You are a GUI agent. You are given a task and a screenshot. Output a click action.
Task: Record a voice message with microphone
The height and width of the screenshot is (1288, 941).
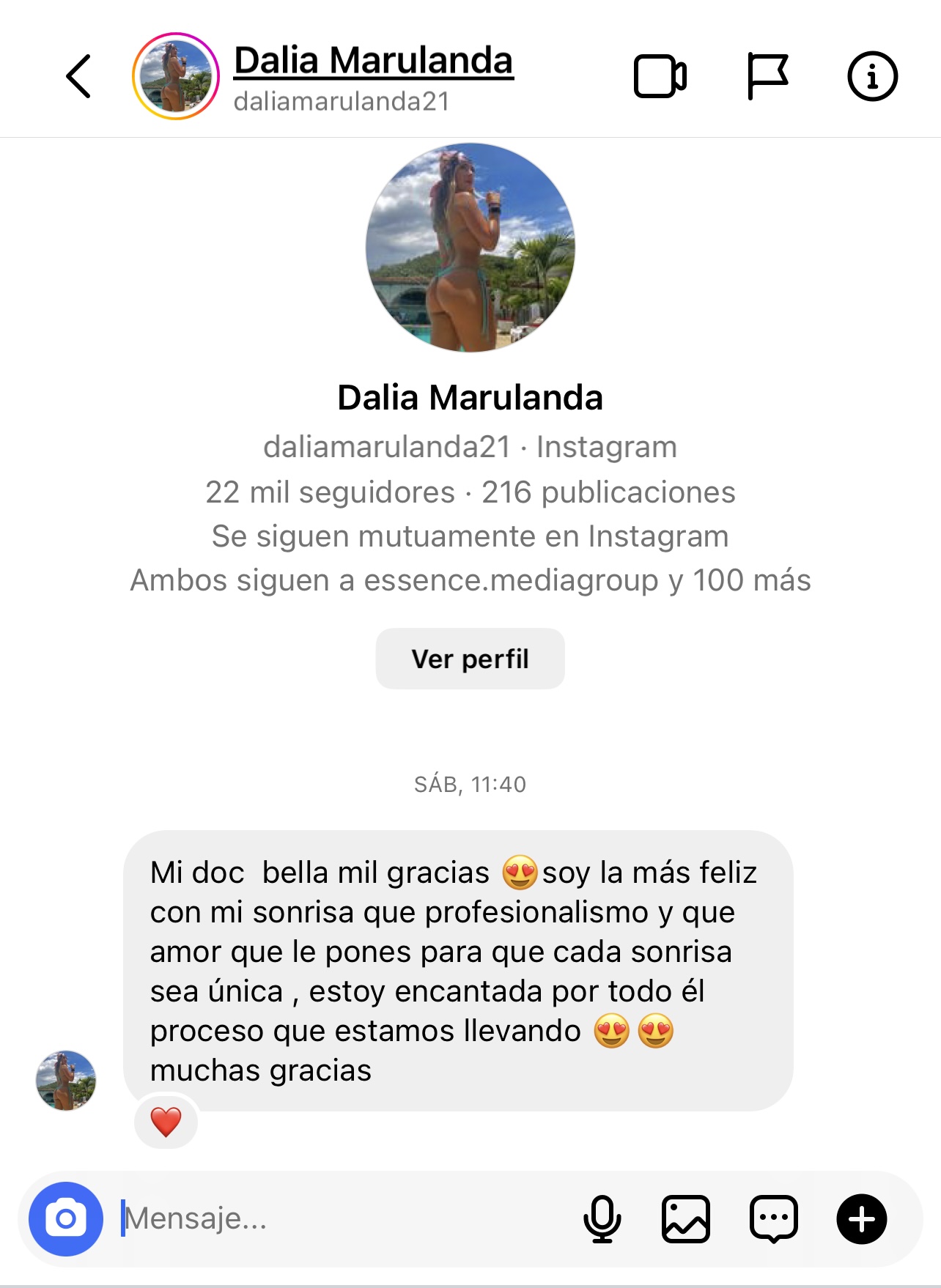(x=602, y=1218)
